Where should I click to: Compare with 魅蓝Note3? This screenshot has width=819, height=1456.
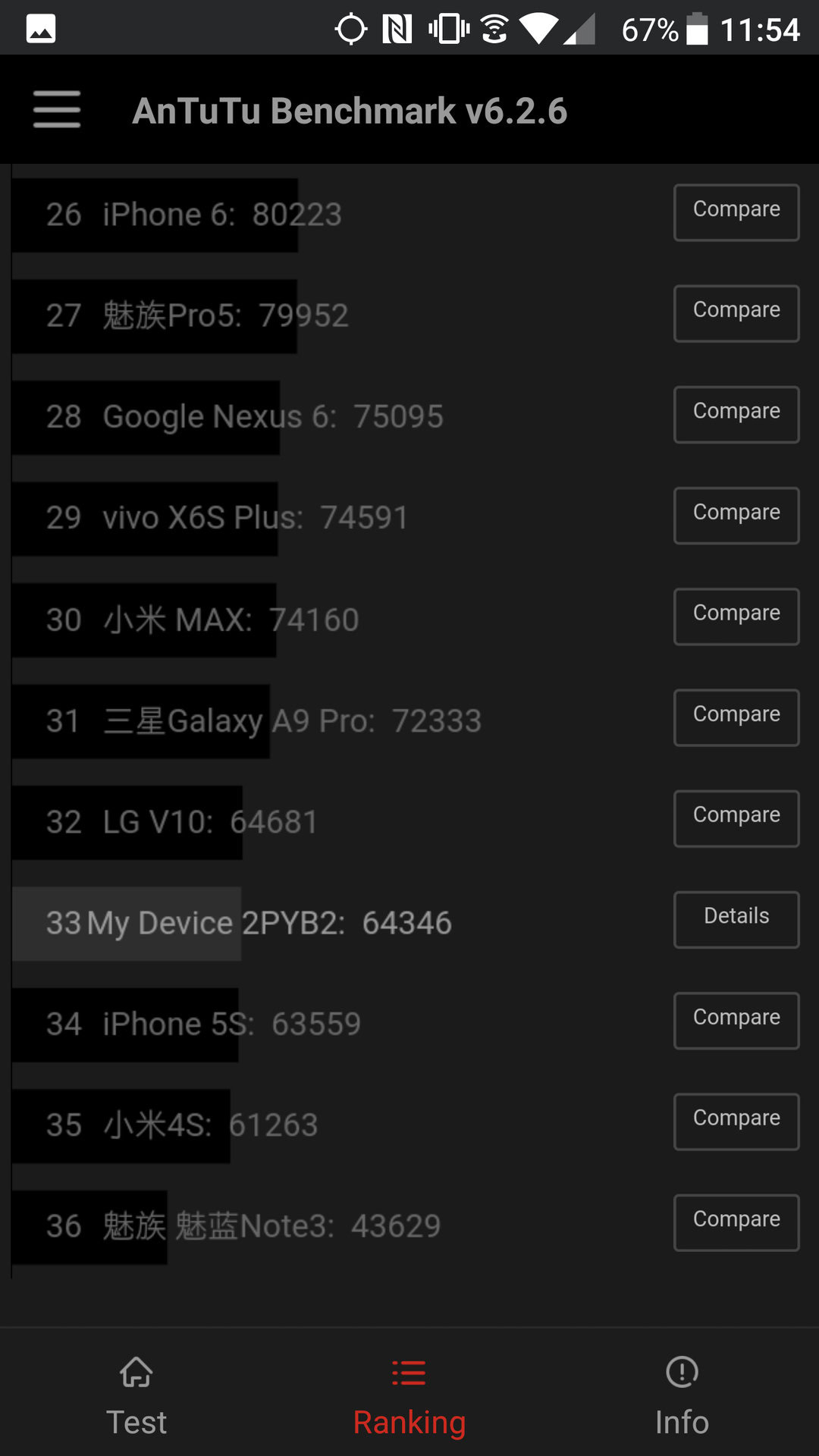click(736, 1222)
